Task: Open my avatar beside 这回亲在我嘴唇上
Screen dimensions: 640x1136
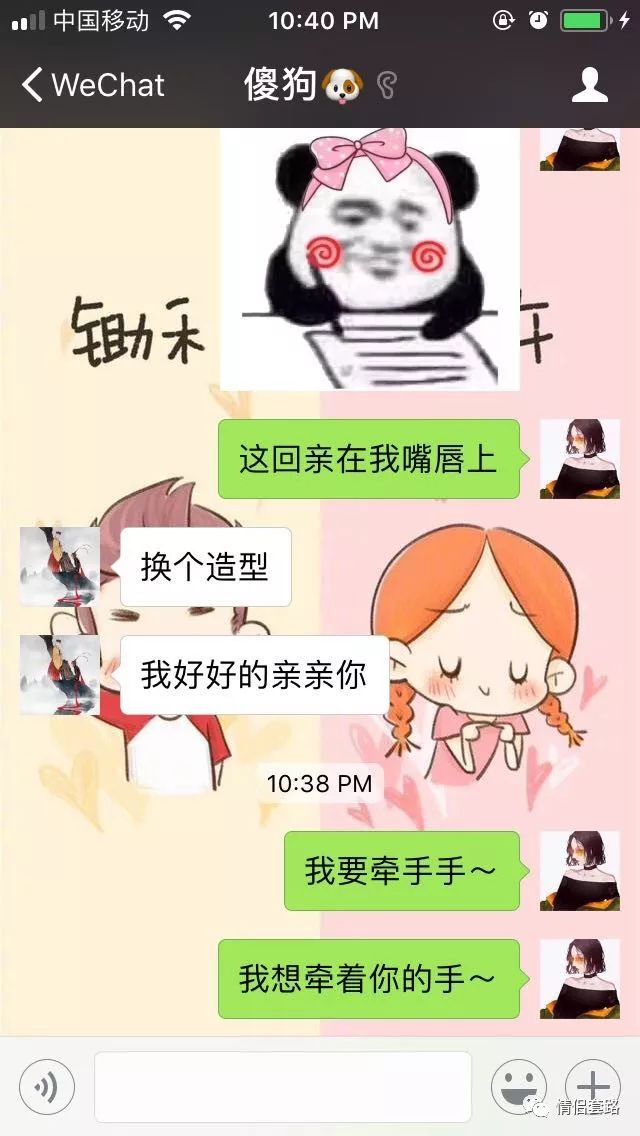Action: click(579, 459)
